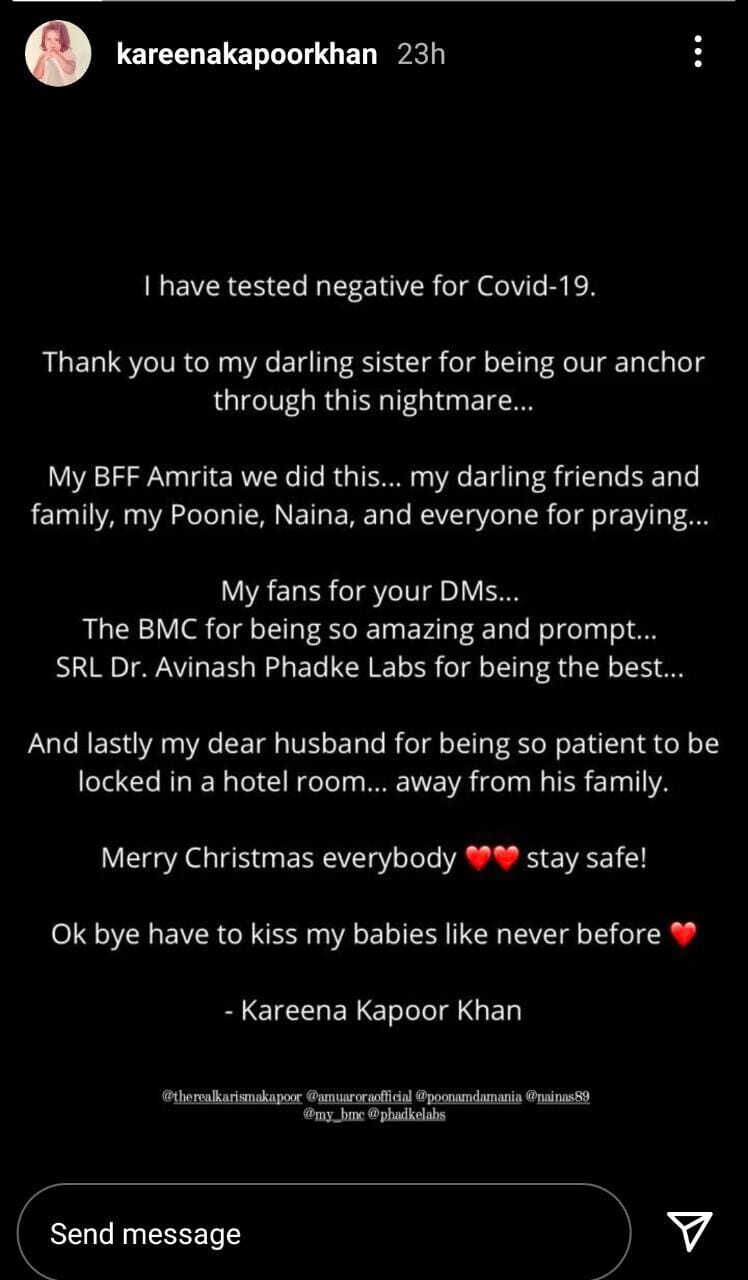Focus the Send message field
The width and height of the screenshot is (748, 1280).
[324, 1233]
